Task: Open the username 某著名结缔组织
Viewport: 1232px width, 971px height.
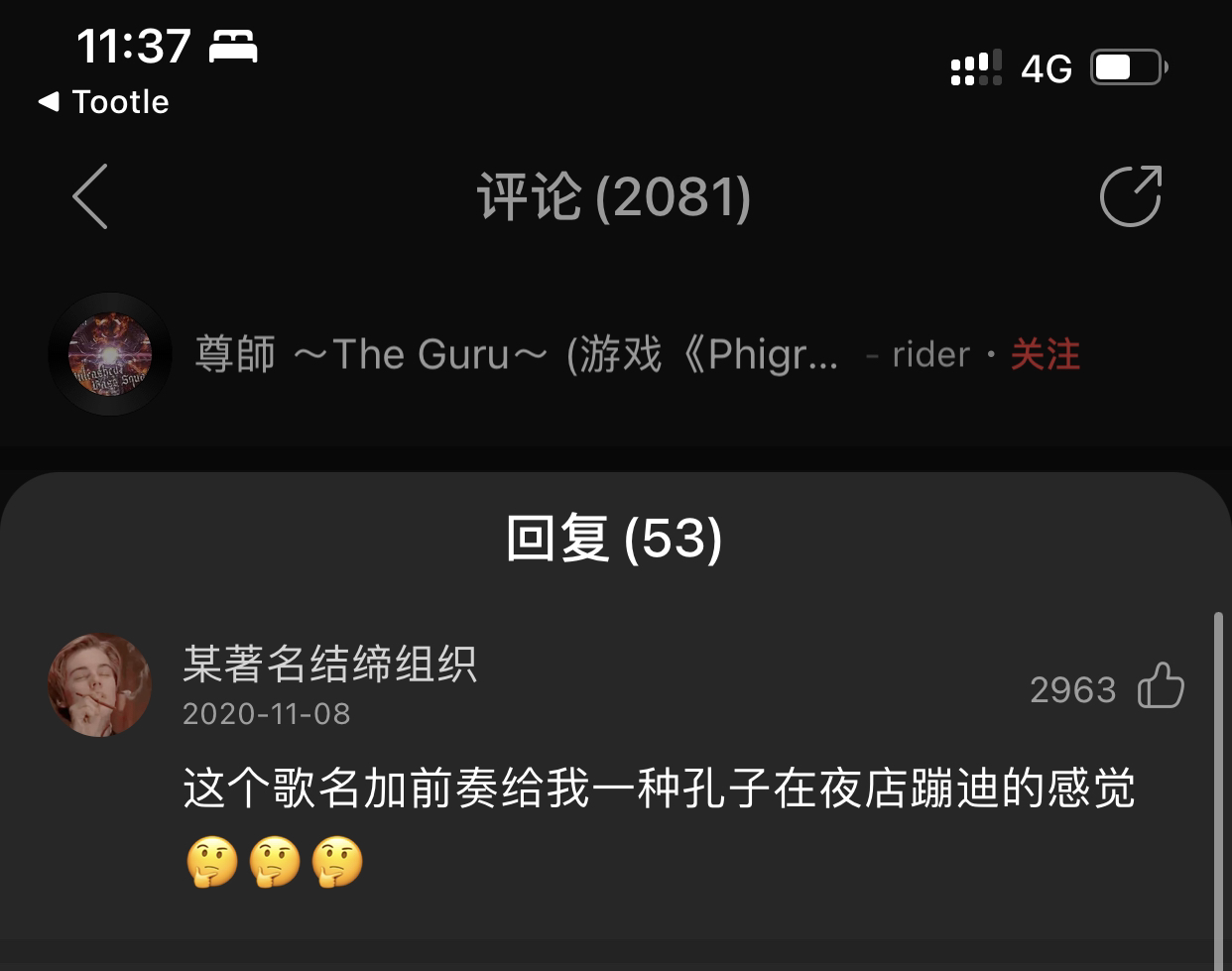Action: pos(329,664)
